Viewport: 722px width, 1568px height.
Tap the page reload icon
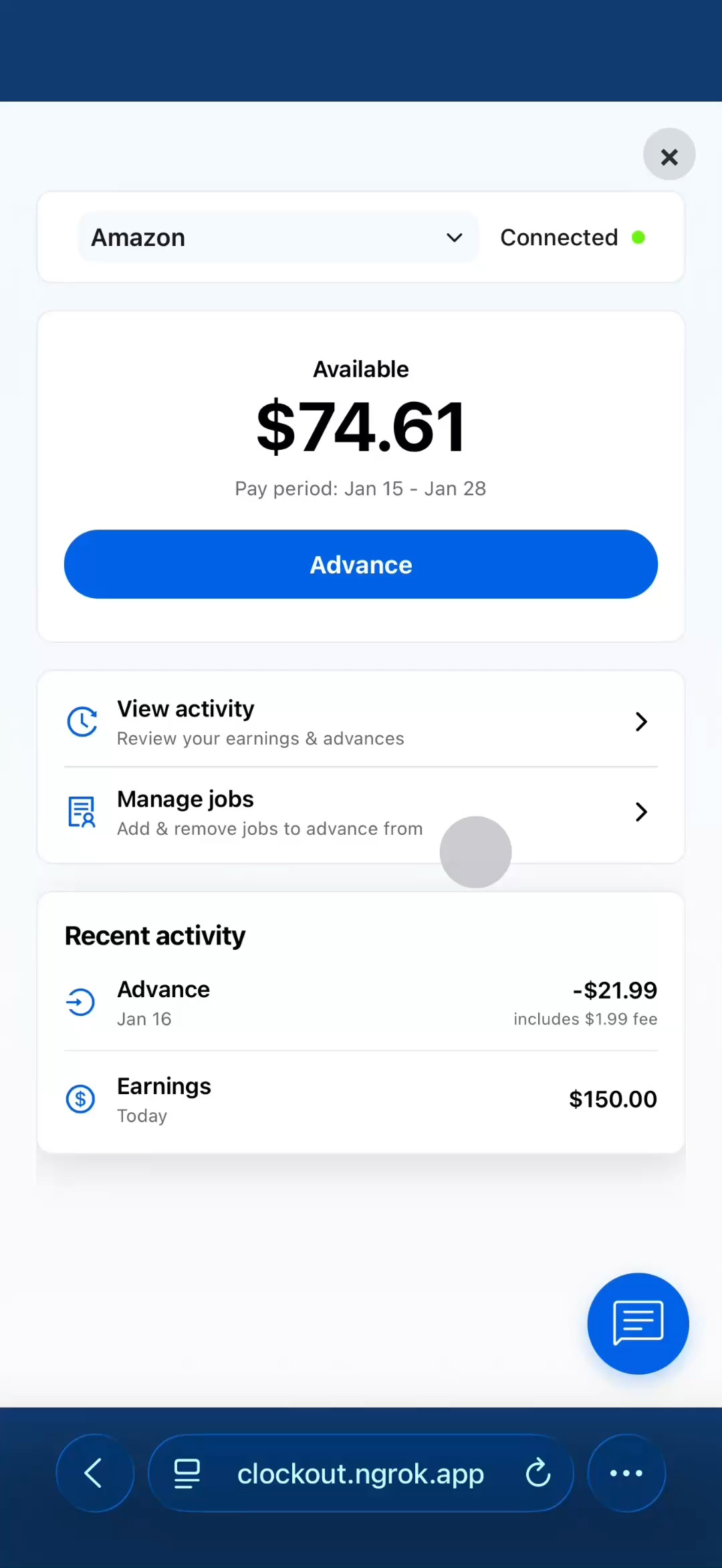(x=537, y=1473)
